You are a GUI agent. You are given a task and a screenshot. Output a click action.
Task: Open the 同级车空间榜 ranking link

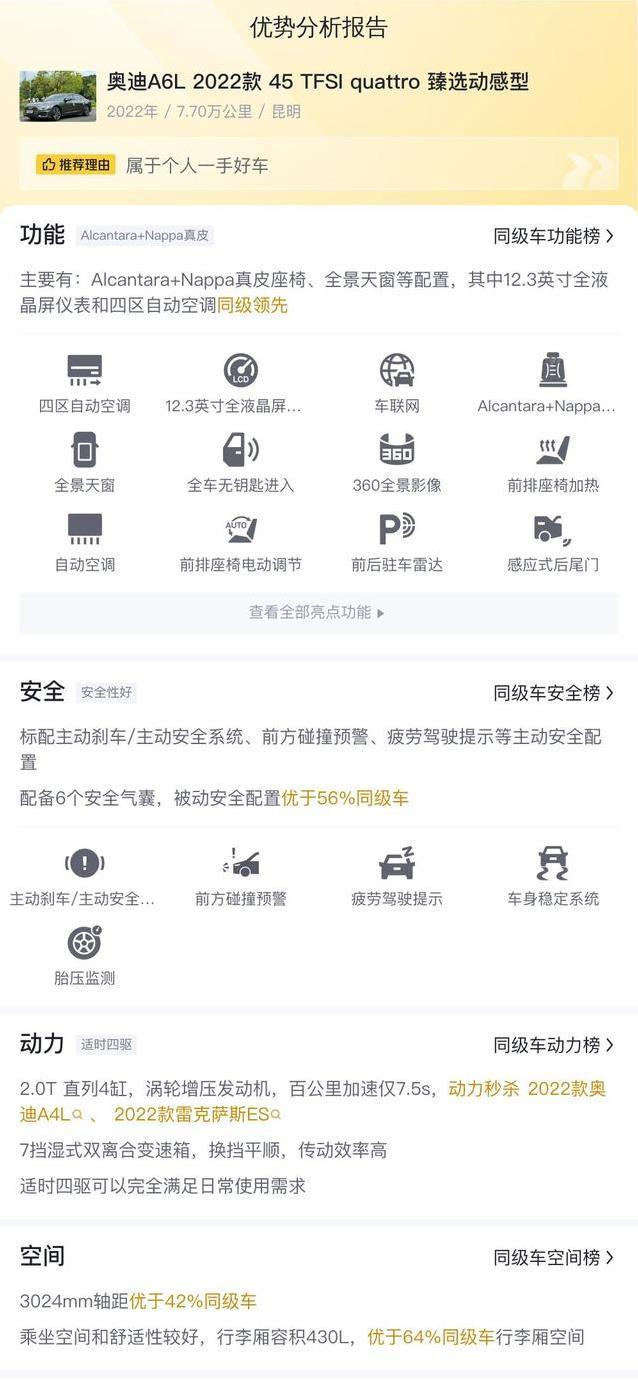[x=554, y=1257]
